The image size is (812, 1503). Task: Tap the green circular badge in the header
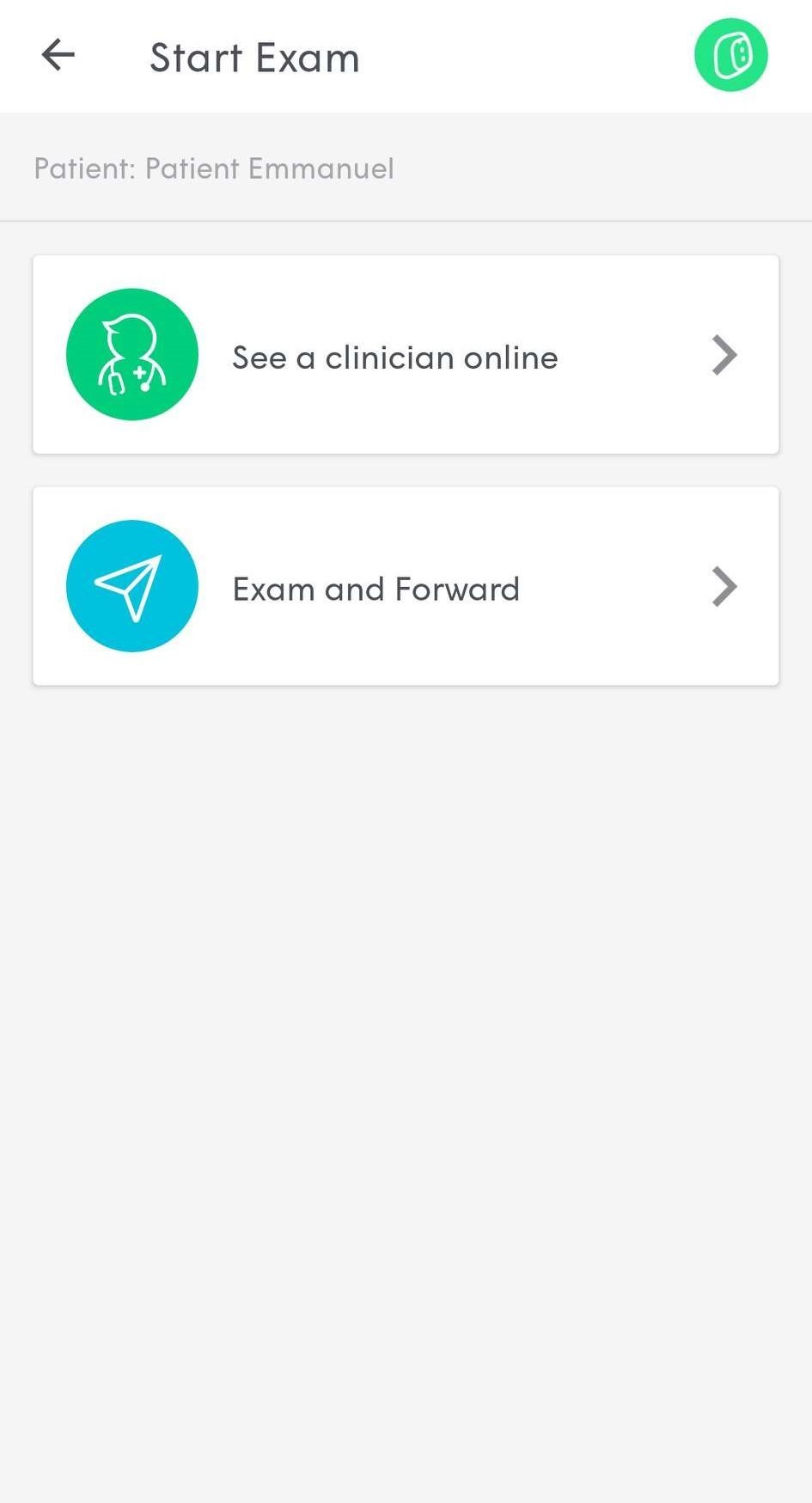point(730,55)
